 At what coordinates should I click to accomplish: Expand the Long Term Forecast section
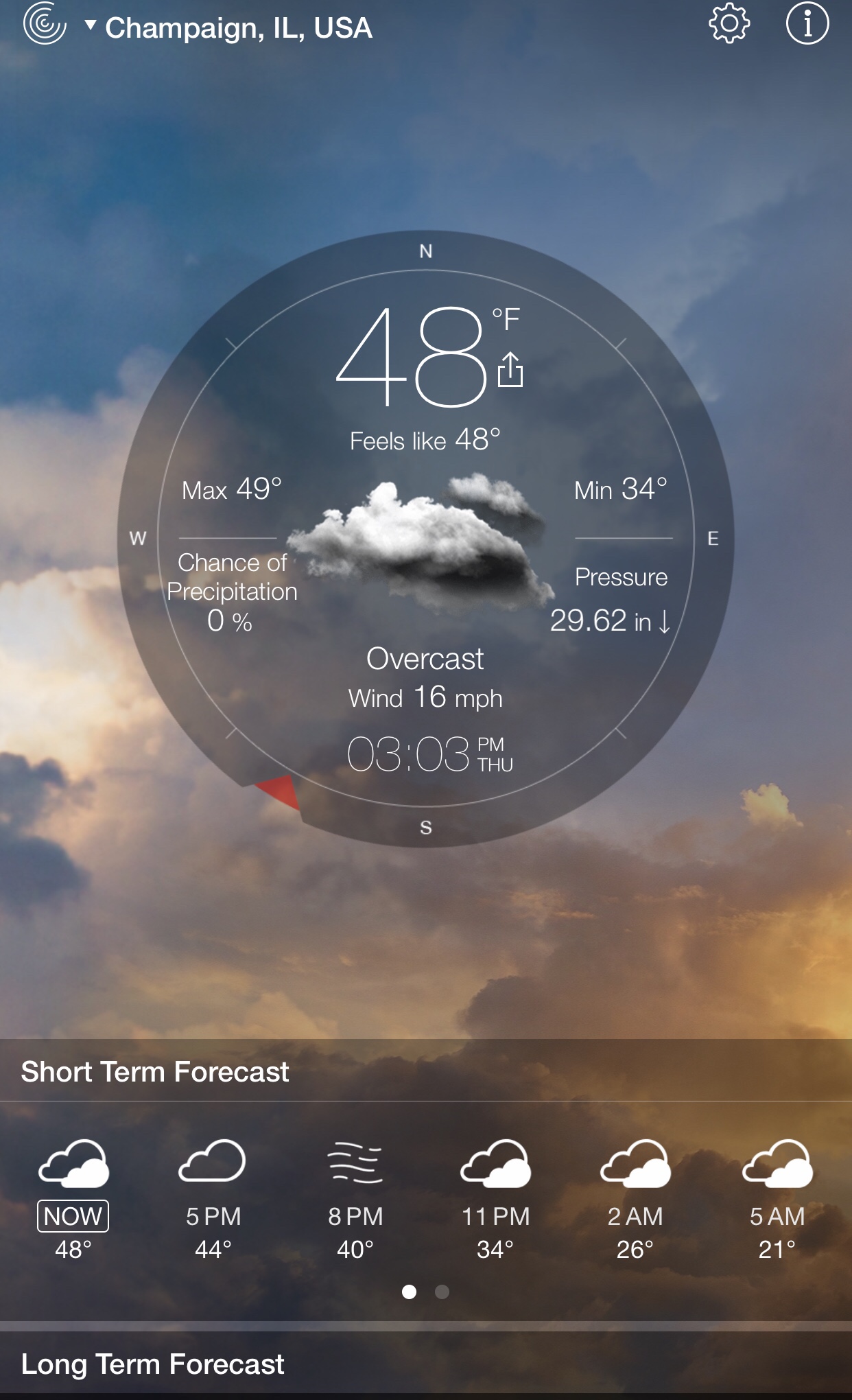[x=152, y=1364]
